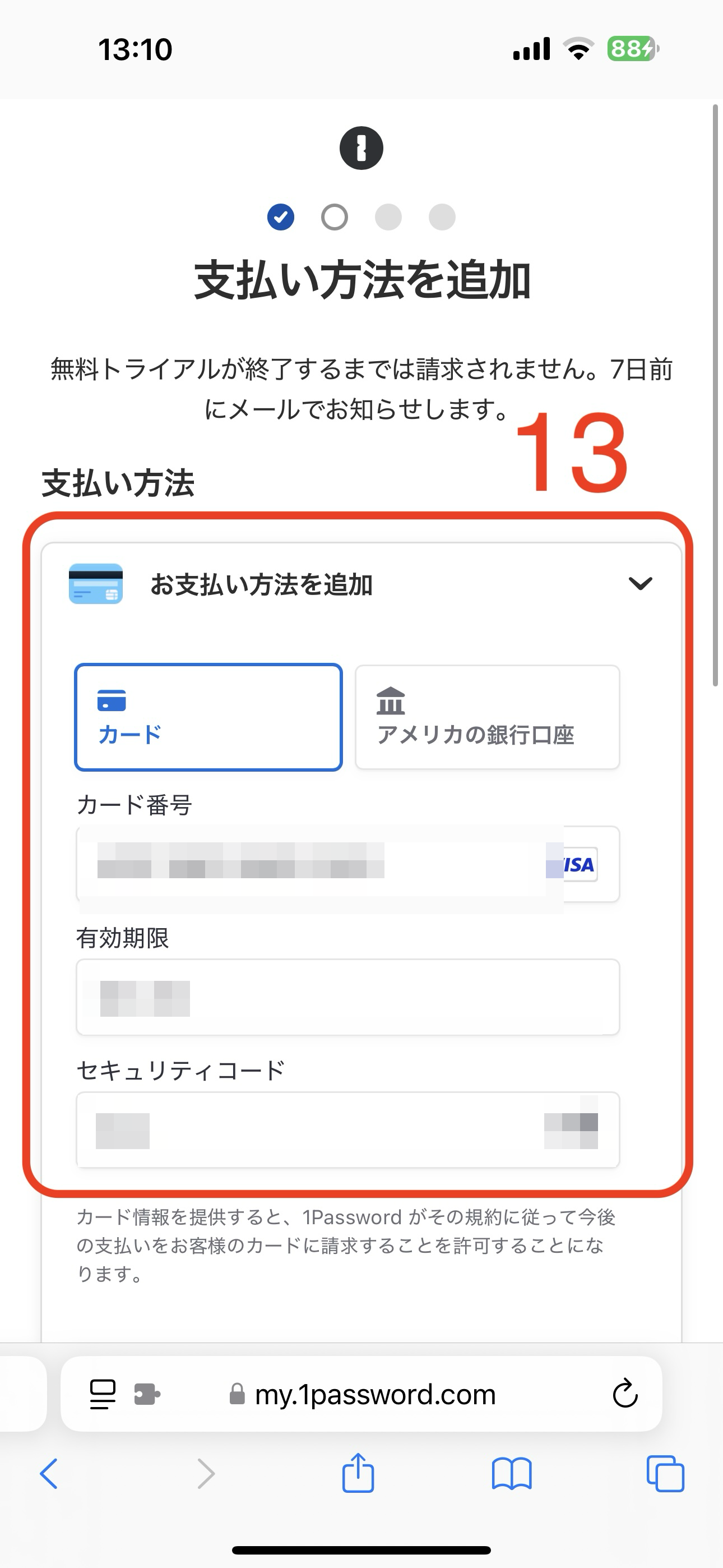This screenshot has height=1568, width=723.
Task: Open the Safari page format menu
Action: [102, 1394]
